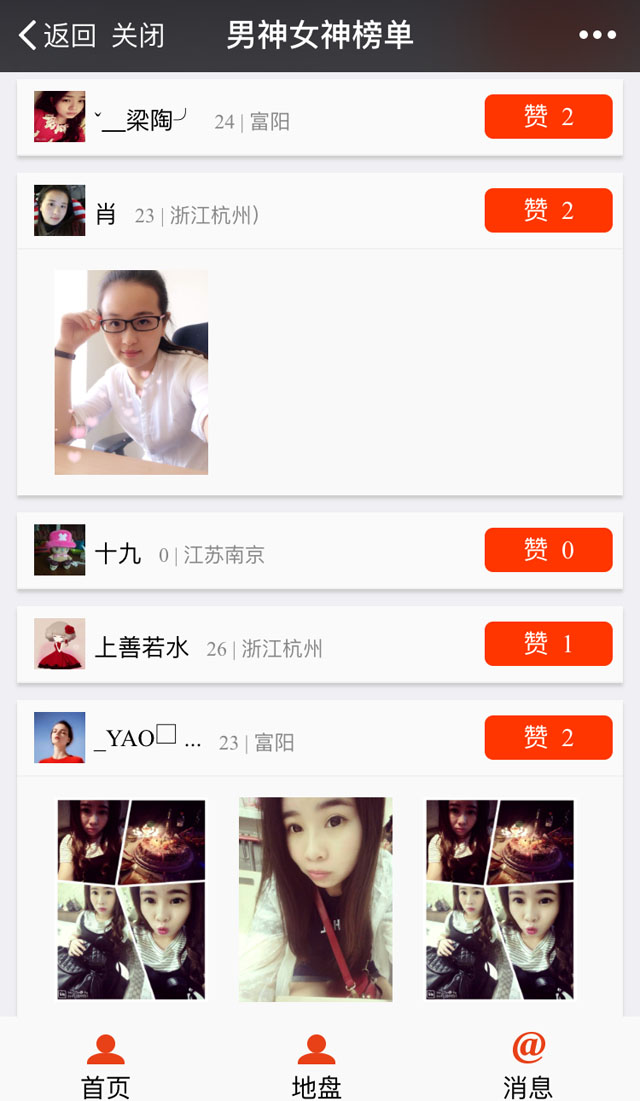Give 肖 a 赞
Image resolution: width=640 pixels, height=1101 pixels.
pos(548,210)
